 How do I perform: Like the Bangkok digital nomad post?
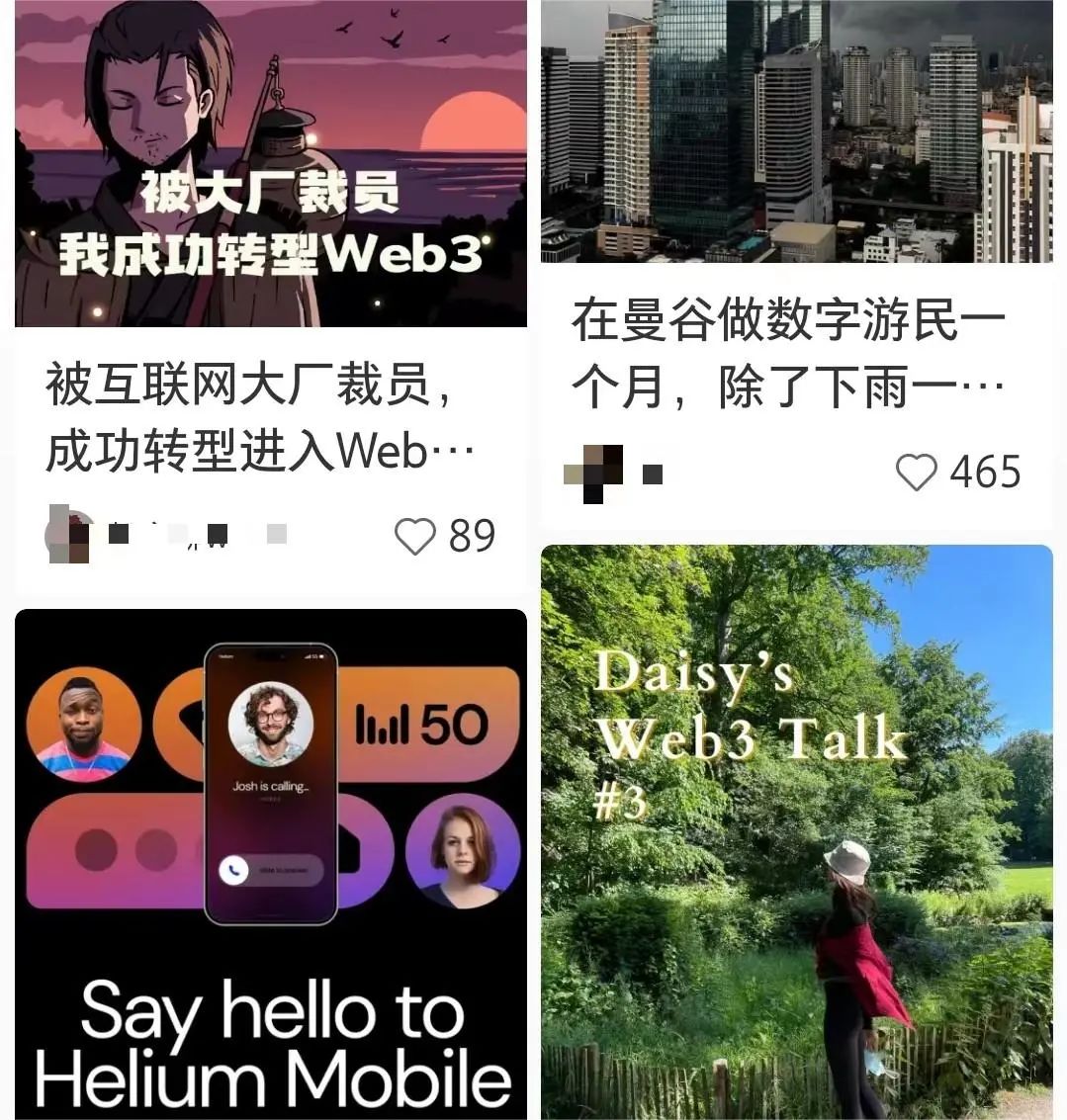(916, 473)
